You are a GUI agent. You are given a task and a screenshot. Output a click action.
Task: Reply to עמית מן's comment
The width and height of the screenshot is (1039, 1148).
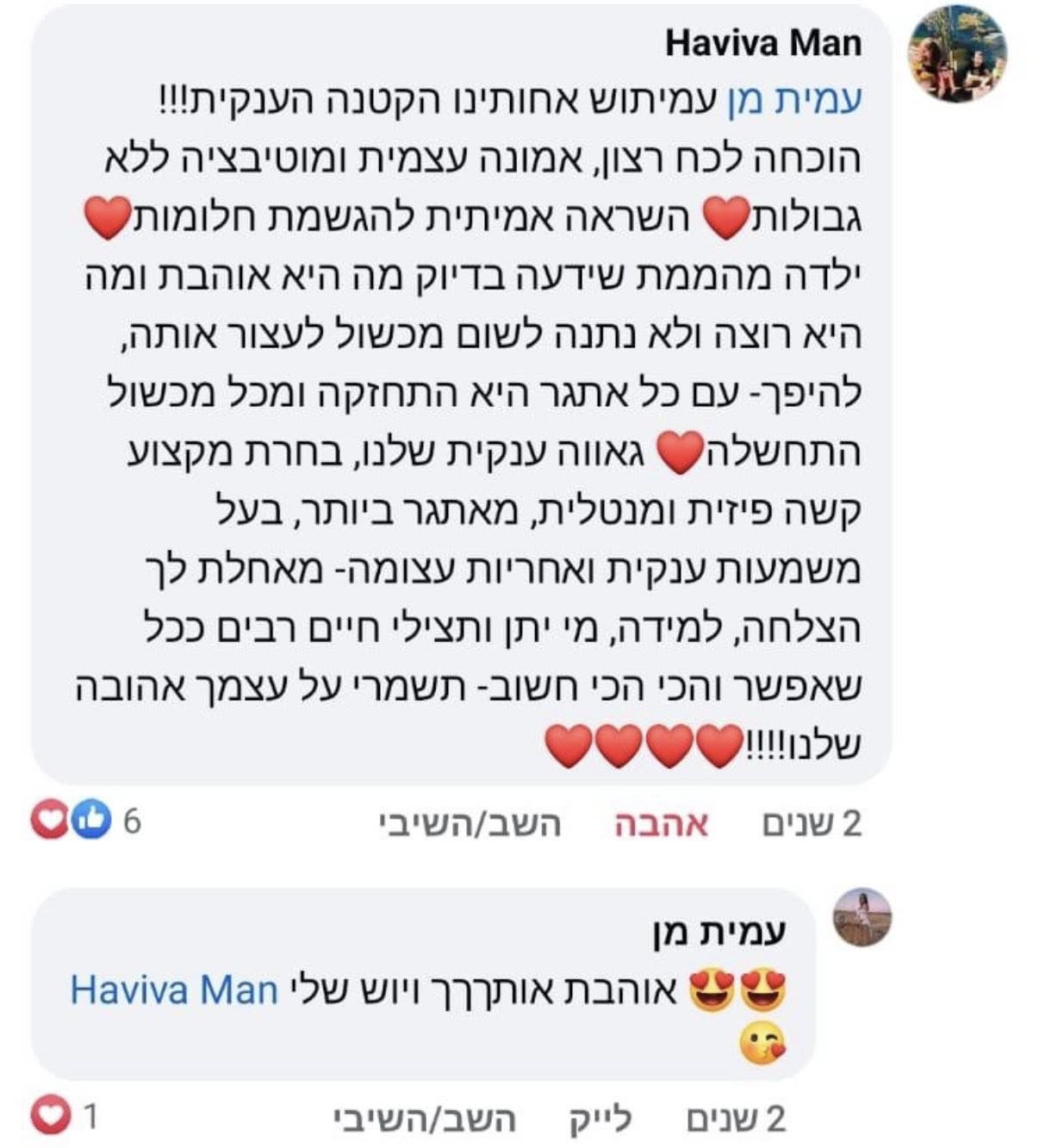pos(425,1119)
